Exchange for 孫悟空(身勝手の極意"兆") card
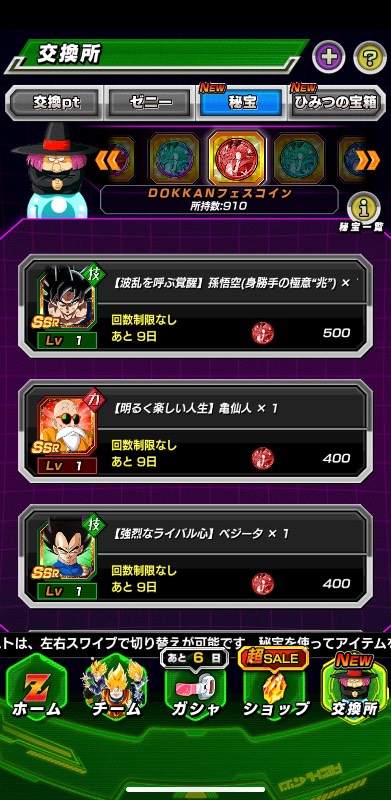 coord(196,306)
